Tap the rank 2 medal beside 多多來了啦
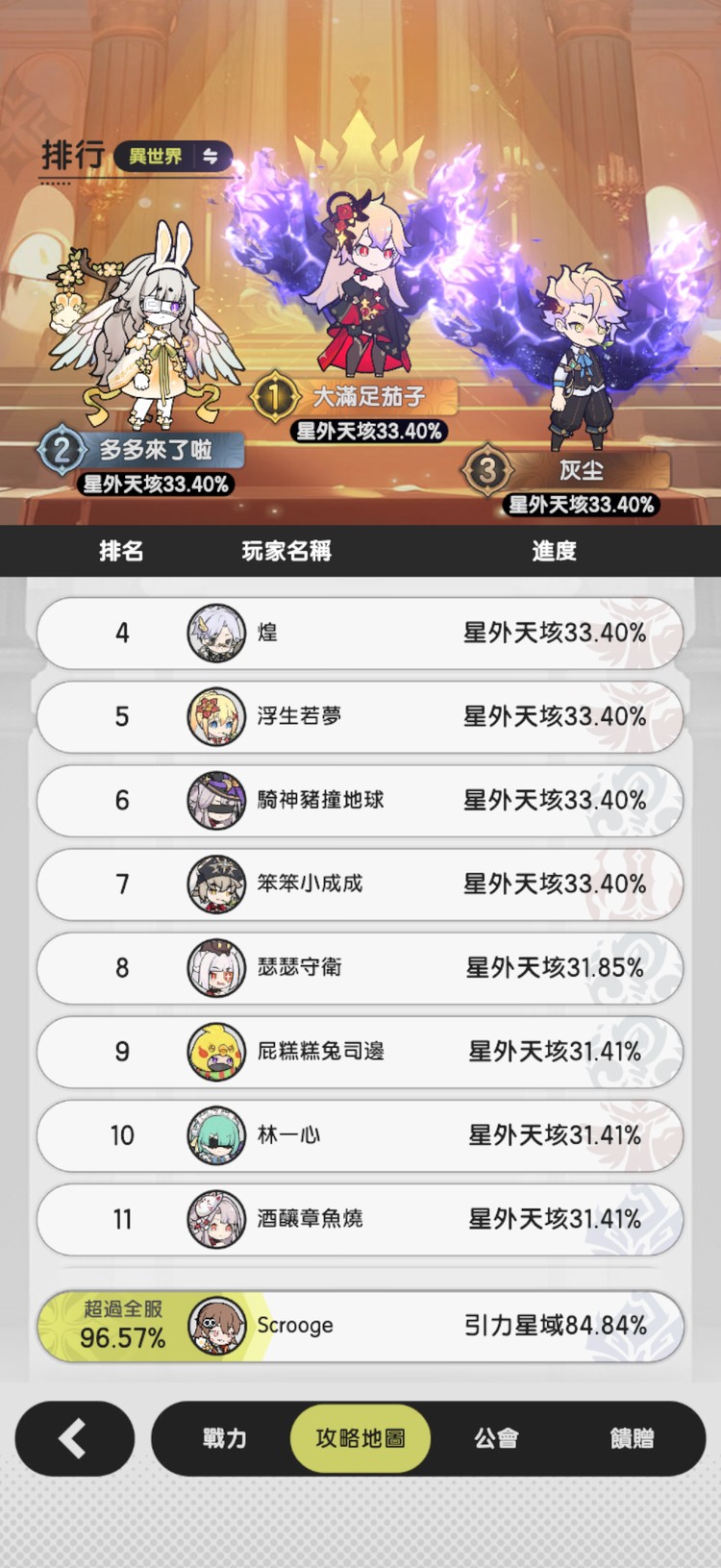 (61, 450)
